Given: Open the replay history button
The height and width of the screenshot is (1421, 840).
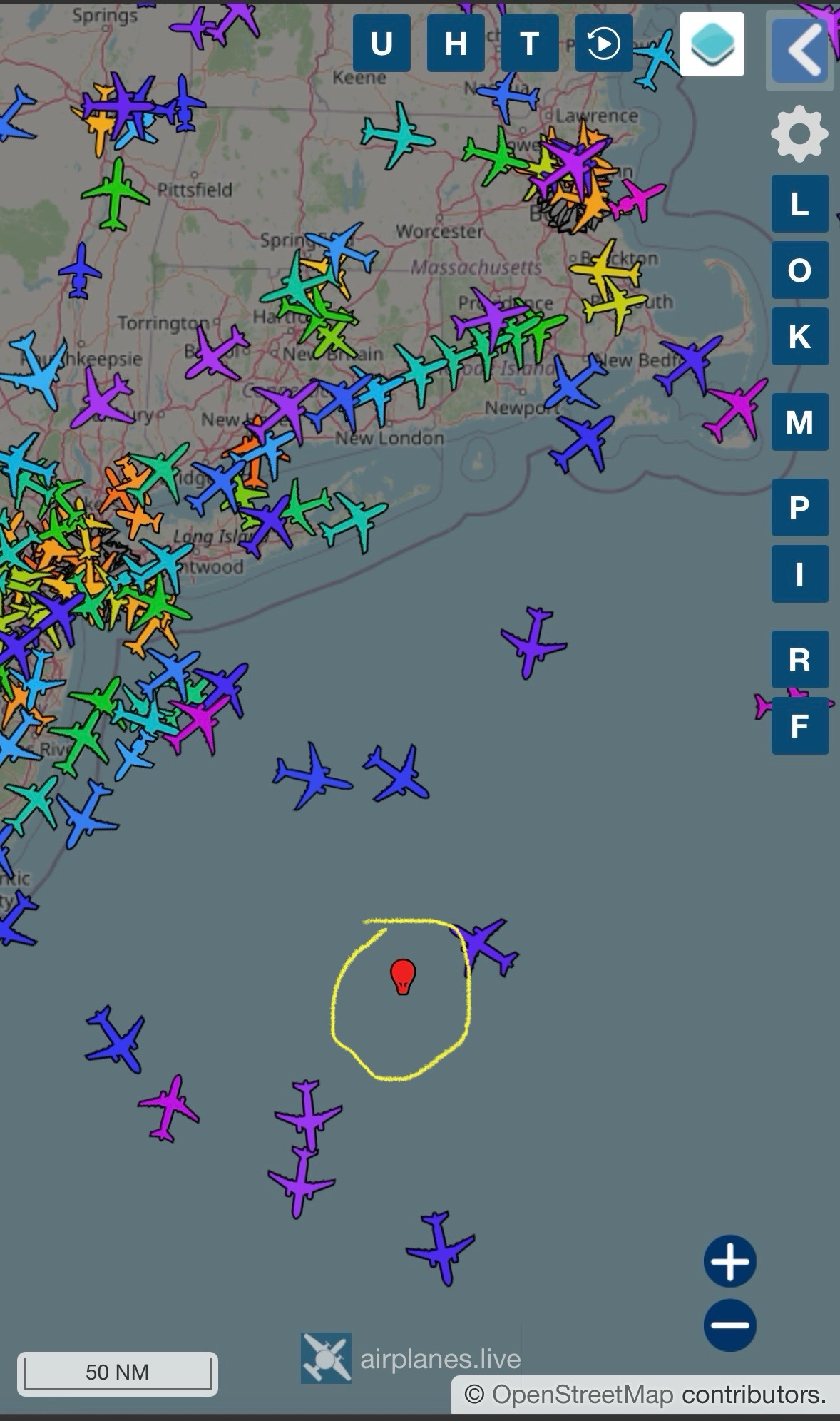Looking at the screenshot, I should (603, 44).
